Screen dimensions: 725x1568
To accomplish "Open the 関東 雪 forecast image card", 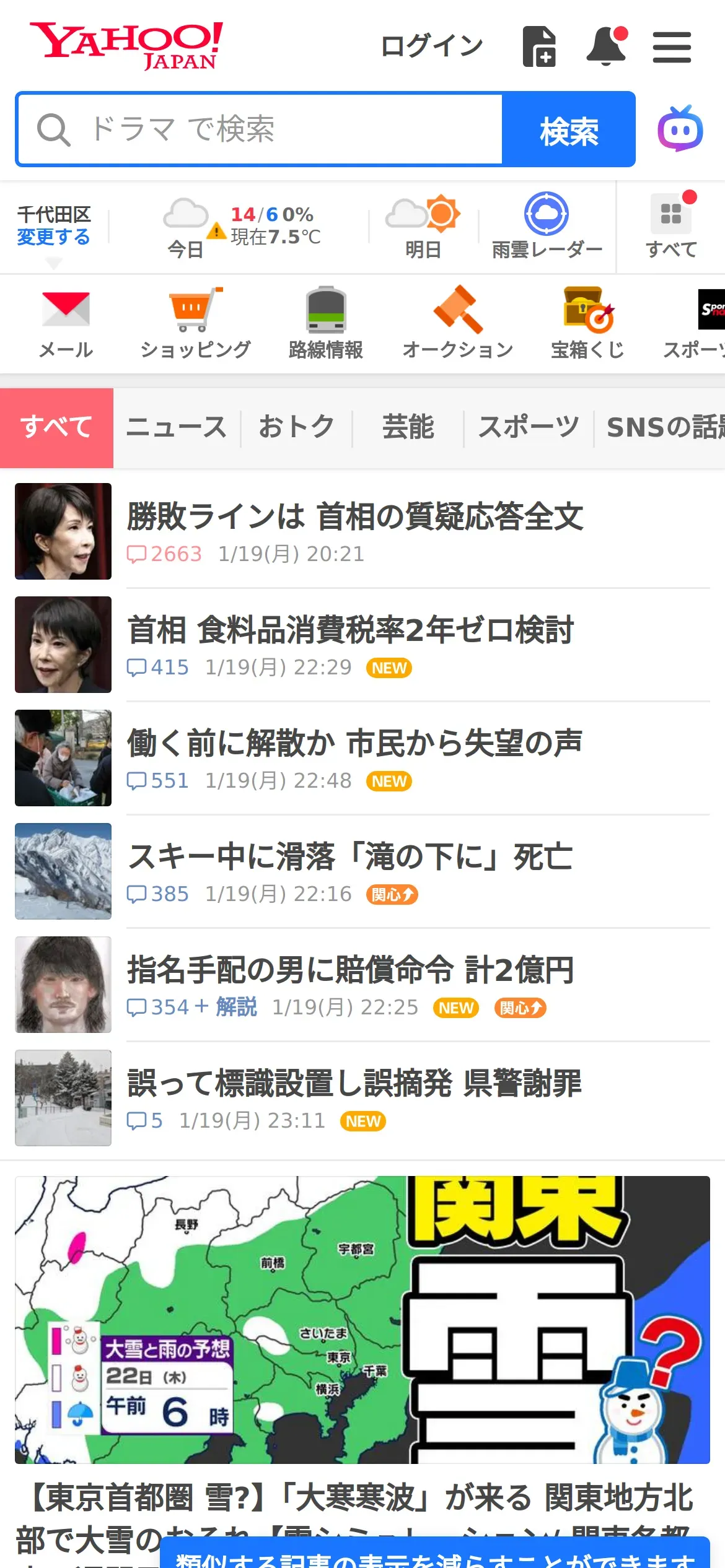I will 362,1319.
